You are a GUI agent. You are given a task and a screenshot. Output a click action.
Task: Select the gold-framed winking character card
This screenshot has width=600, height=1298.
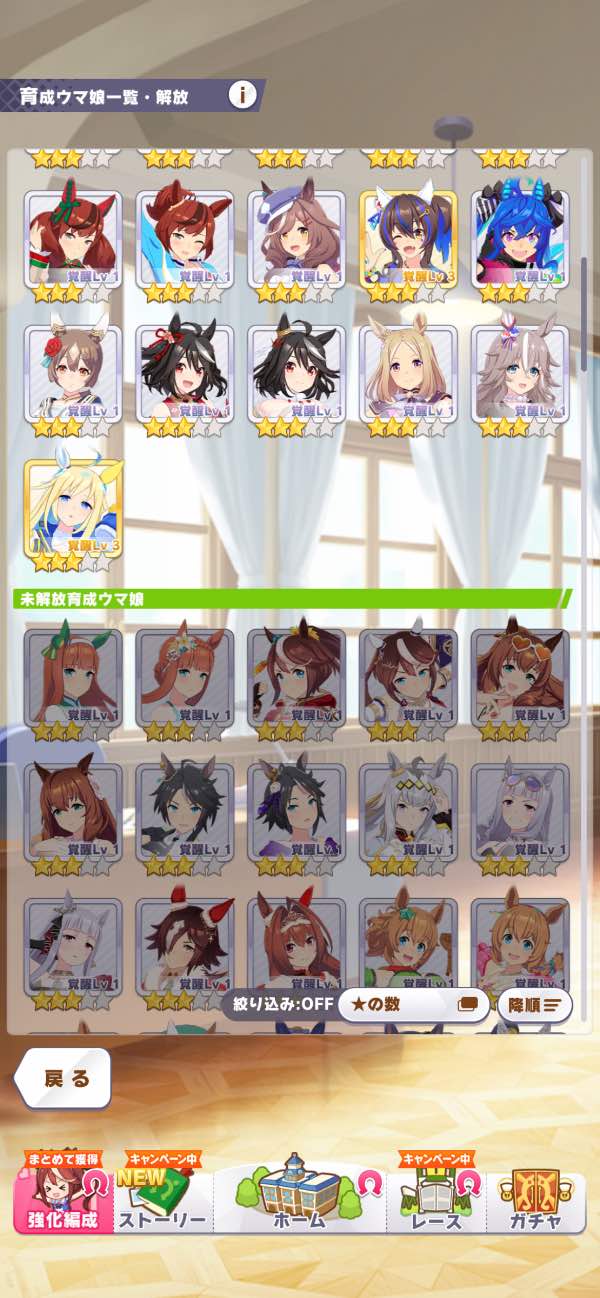(408, 240)
